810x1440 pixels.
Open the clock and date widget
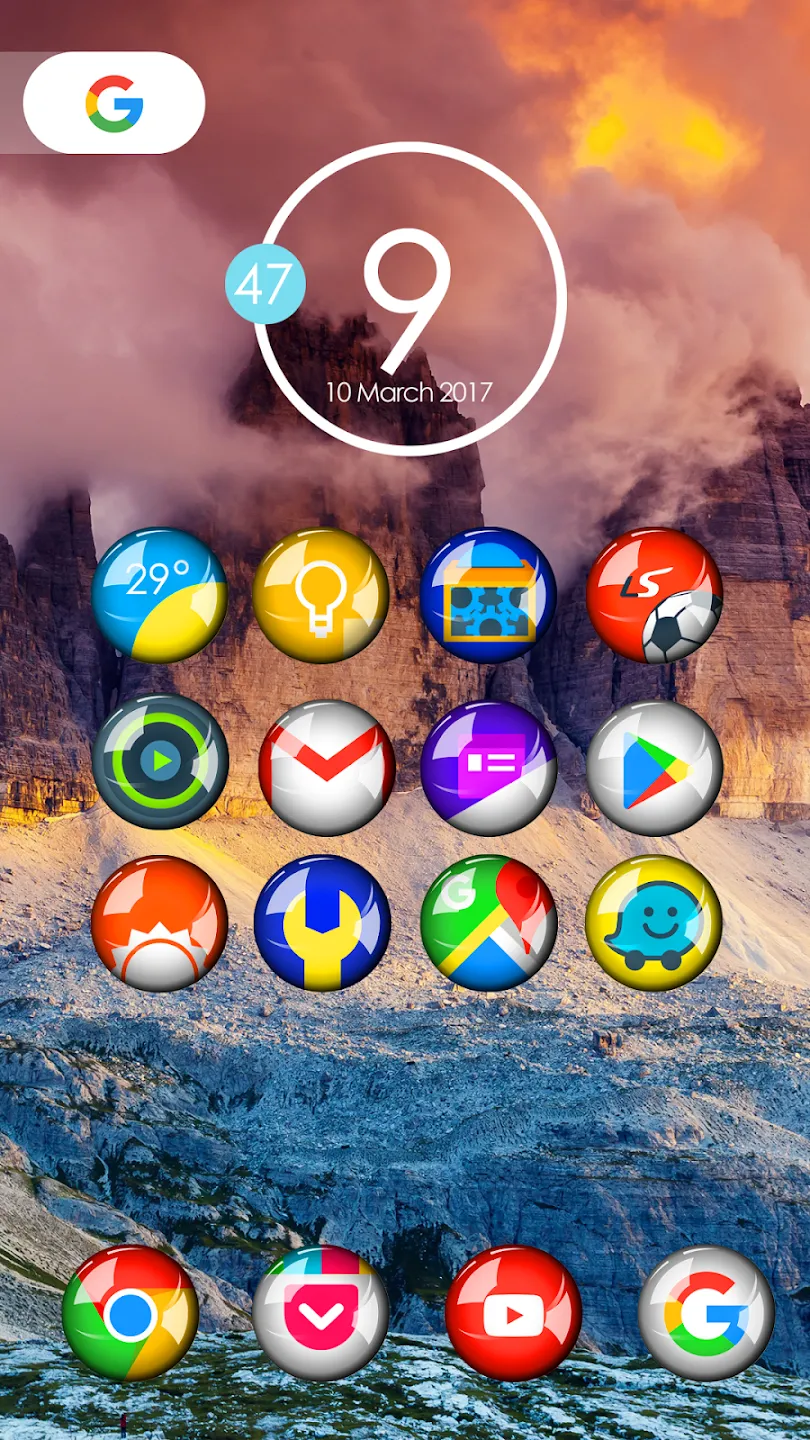point(409,299)
